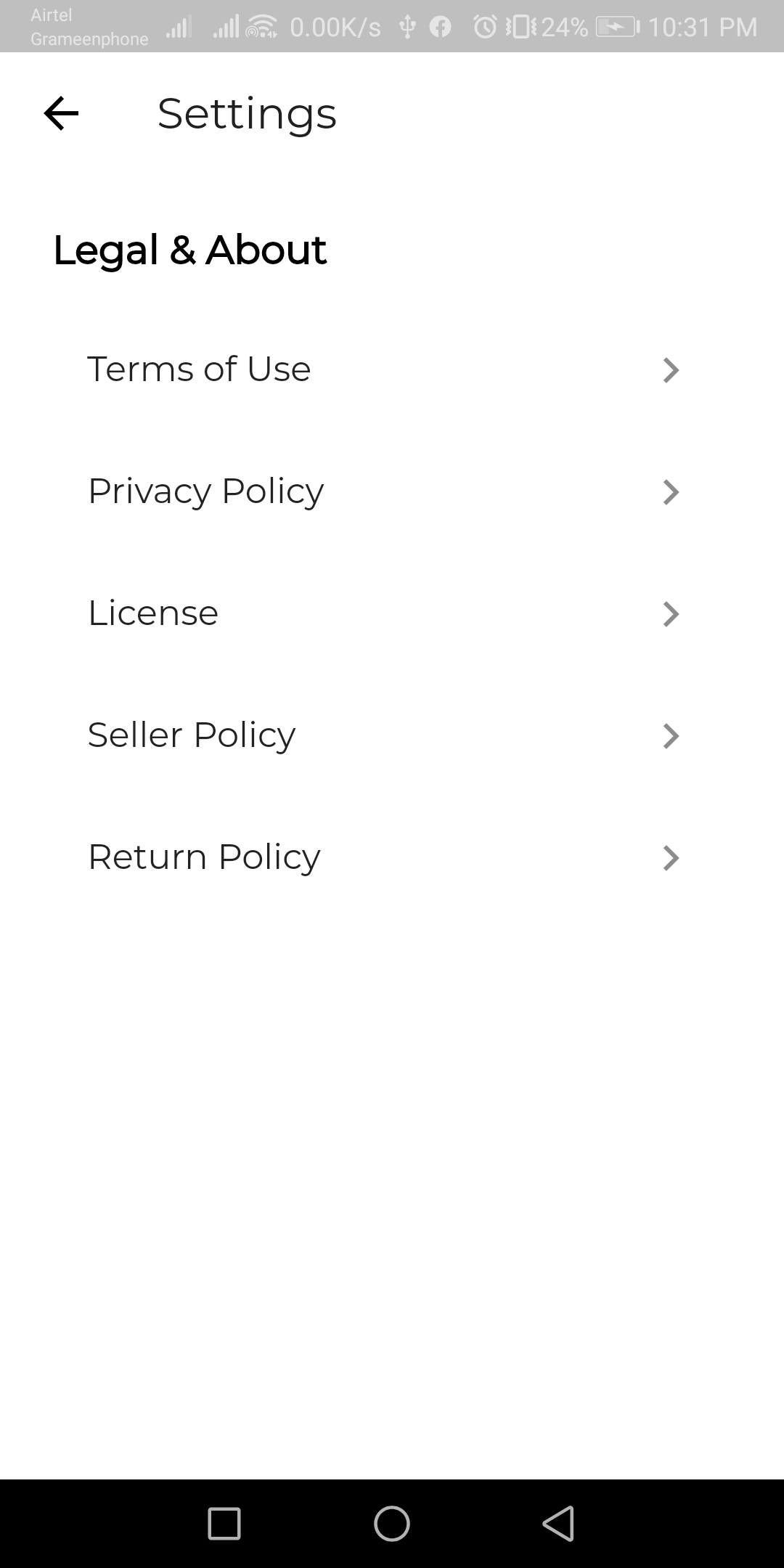Tap the License list item
The width and height of the screenshot is (784, 1568).
click(x=153, y=613)
